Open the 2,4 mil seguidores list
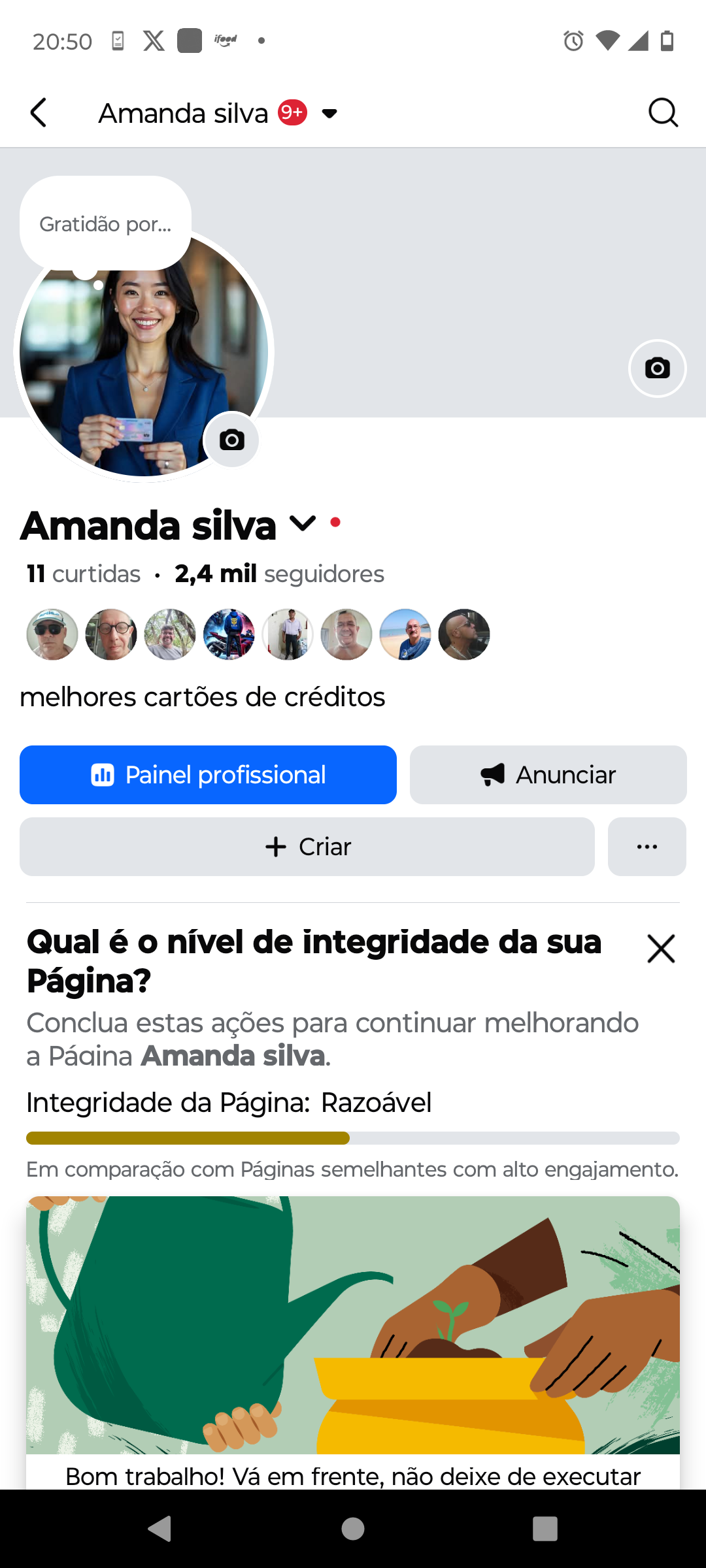 (279, 574)
